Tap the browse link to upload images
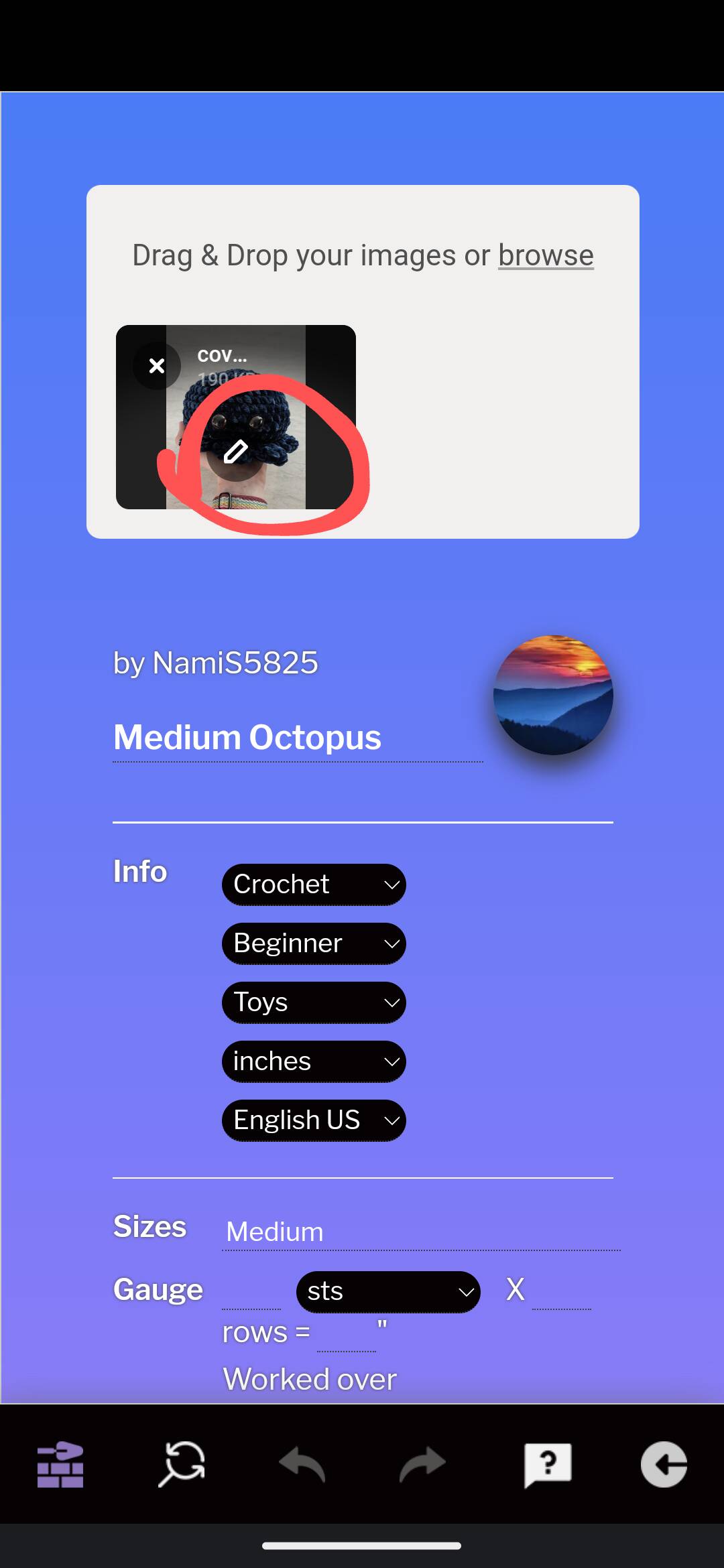Viewport: 724px width, 1568px height. (x=546, y=255)
